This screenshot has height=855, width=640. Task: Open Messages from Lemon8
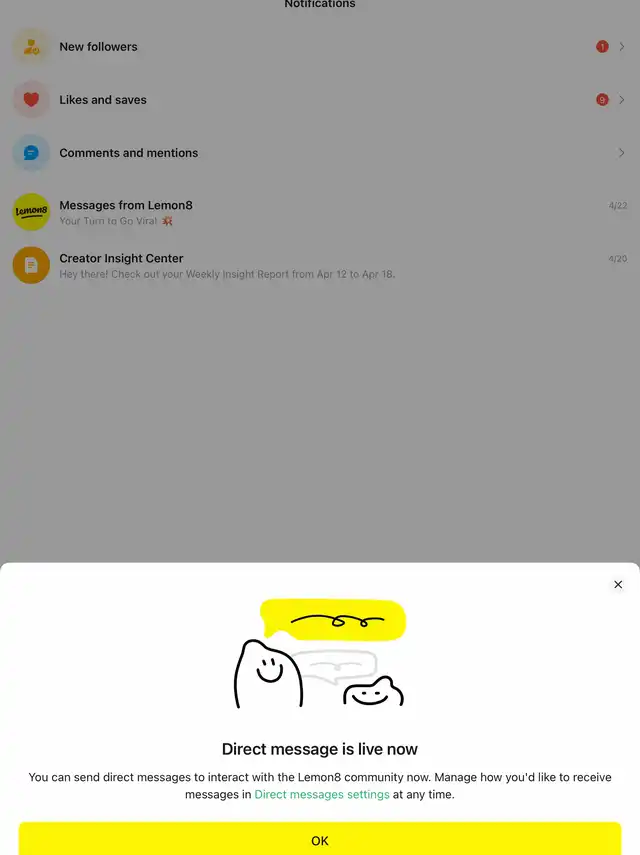pos(320,212)
